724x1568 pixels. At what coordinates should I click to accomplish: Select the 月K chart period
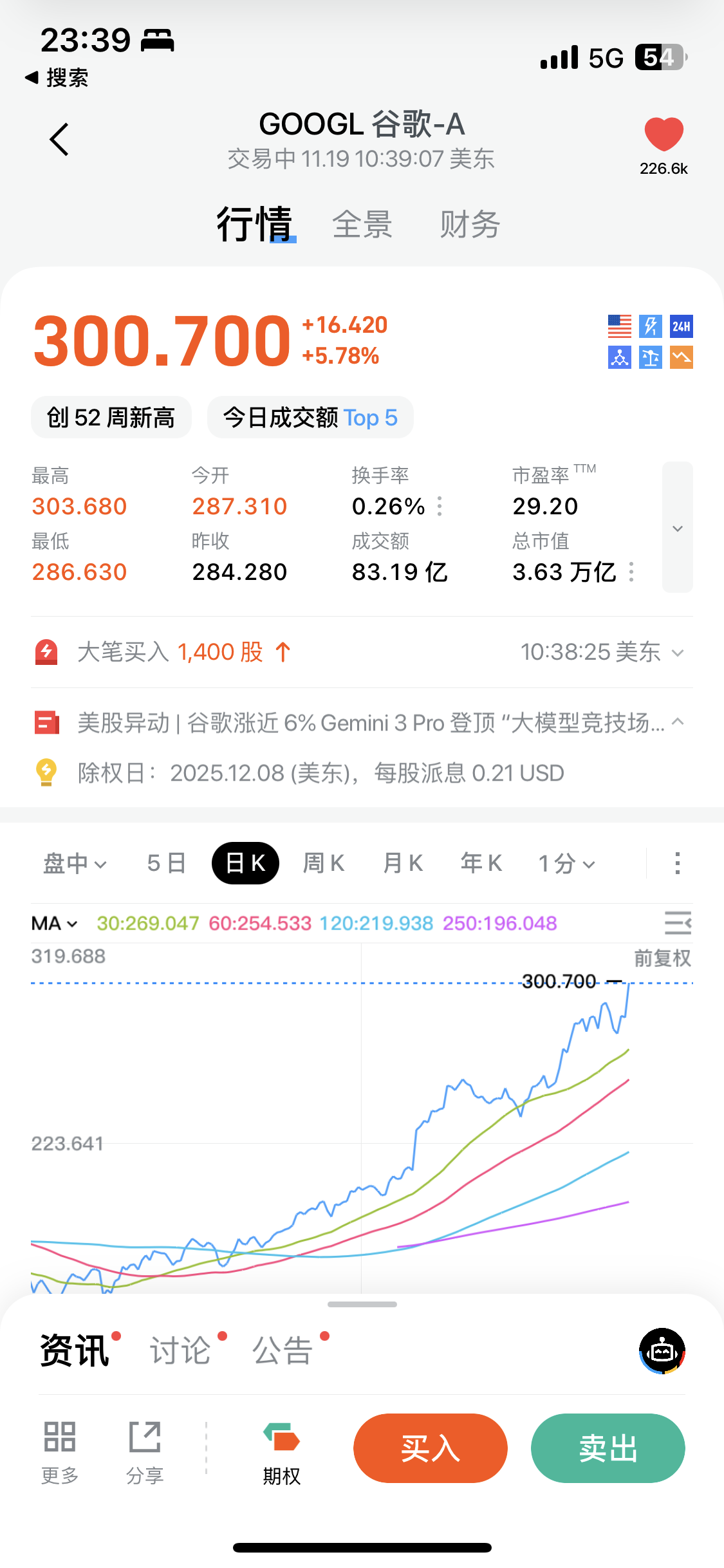[x=403, y=863]
